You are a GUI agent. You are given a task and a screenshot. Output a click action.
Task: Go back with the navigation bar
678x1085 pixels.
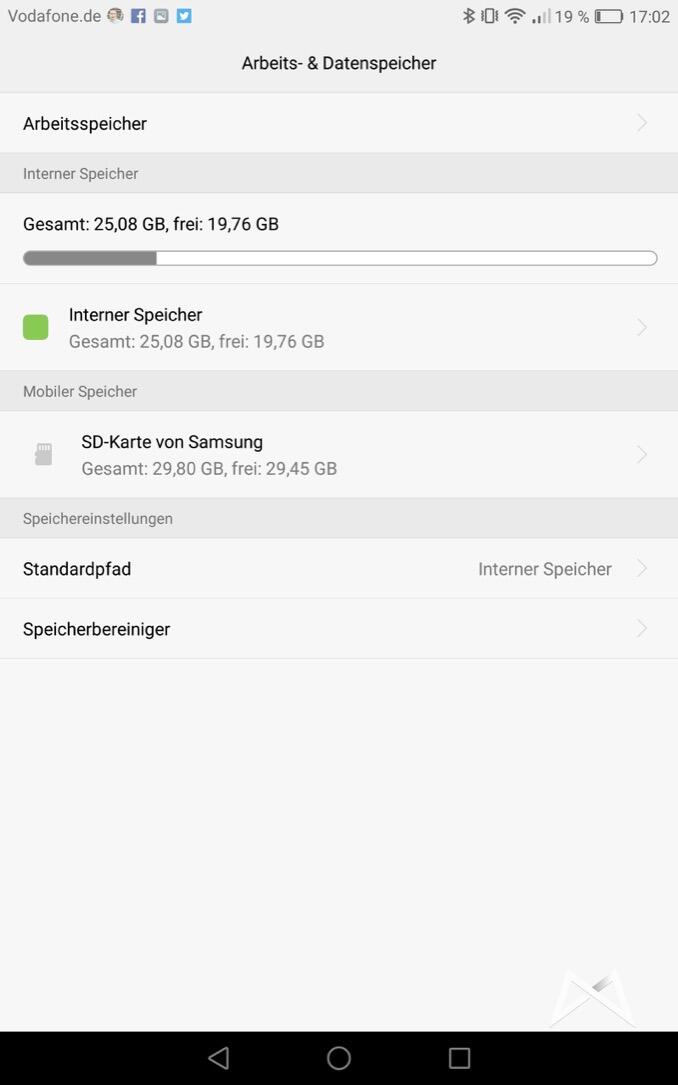[219, 1057]
